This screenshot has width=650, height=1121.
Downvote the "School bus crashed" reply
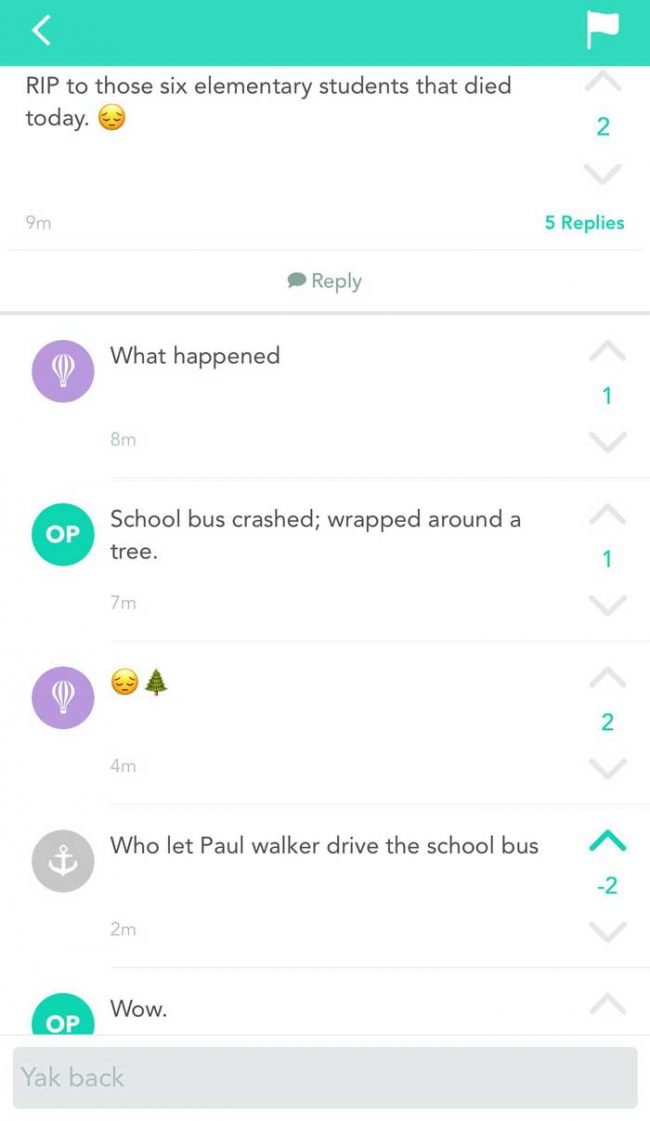[x=607, y=605]
